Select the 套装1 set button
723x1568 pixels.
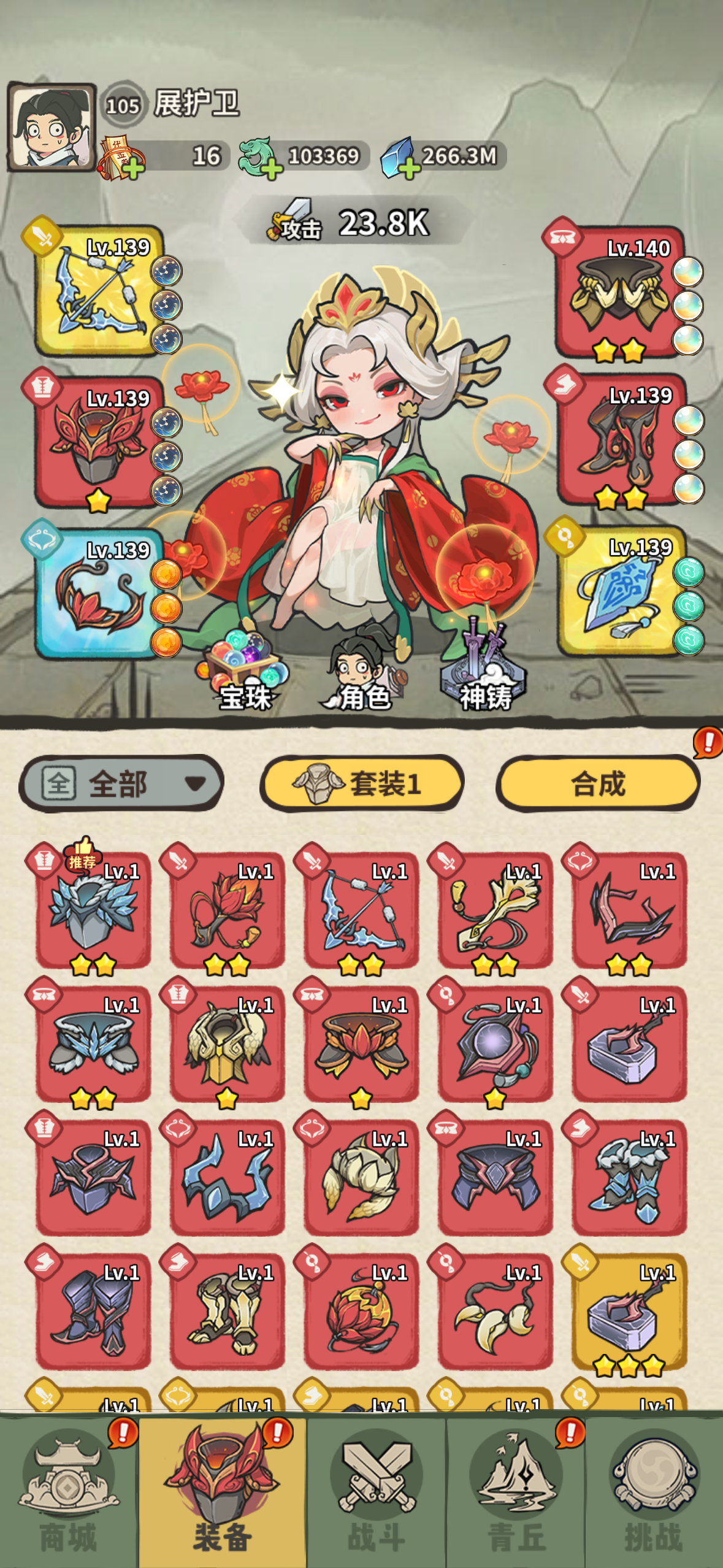pos(362,783)
